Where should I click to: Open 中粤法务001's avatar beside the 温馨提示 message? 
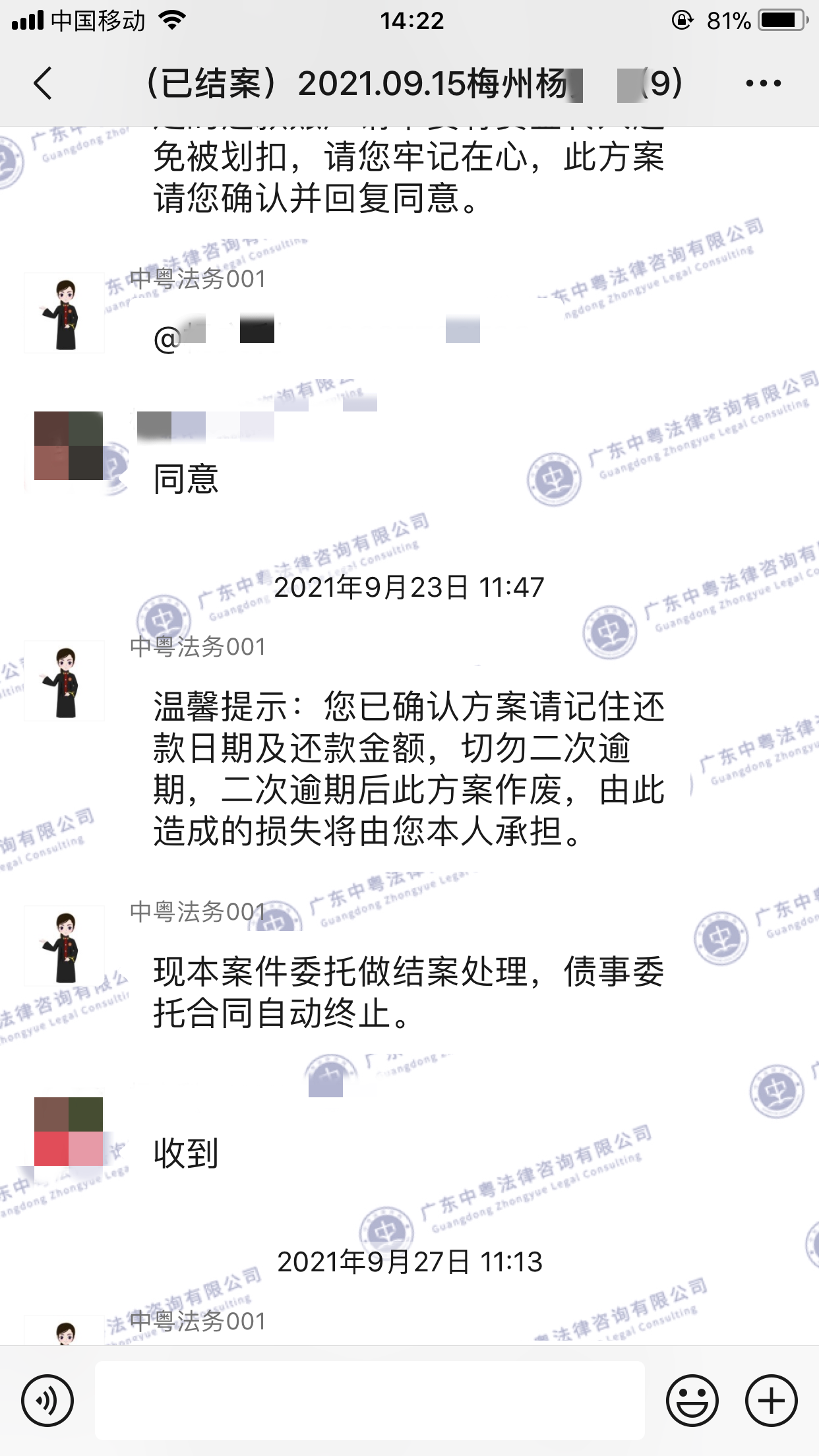pos(65,681)
